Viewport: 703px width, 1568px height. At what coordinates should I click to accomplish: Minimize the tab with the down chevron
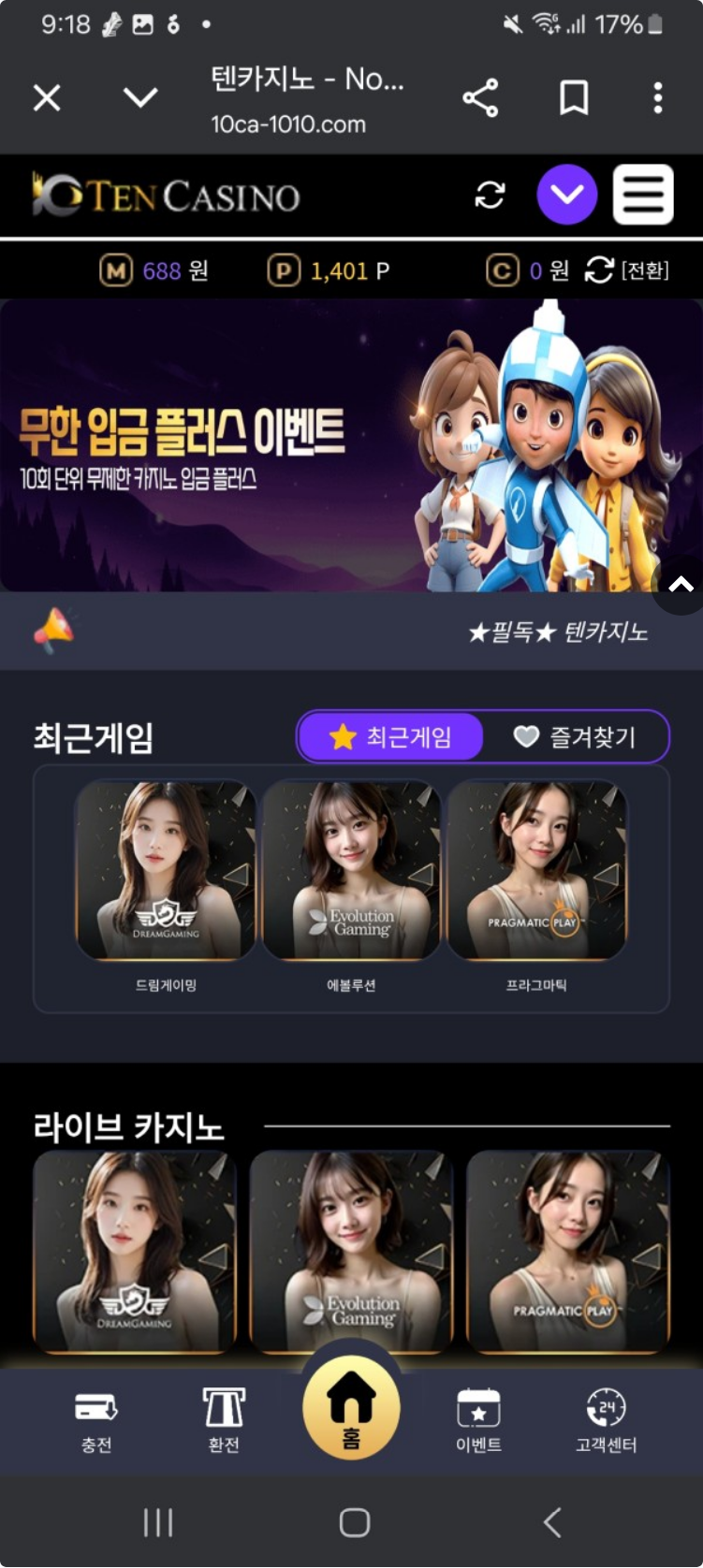pyautogui.click(x=140, y=97)
